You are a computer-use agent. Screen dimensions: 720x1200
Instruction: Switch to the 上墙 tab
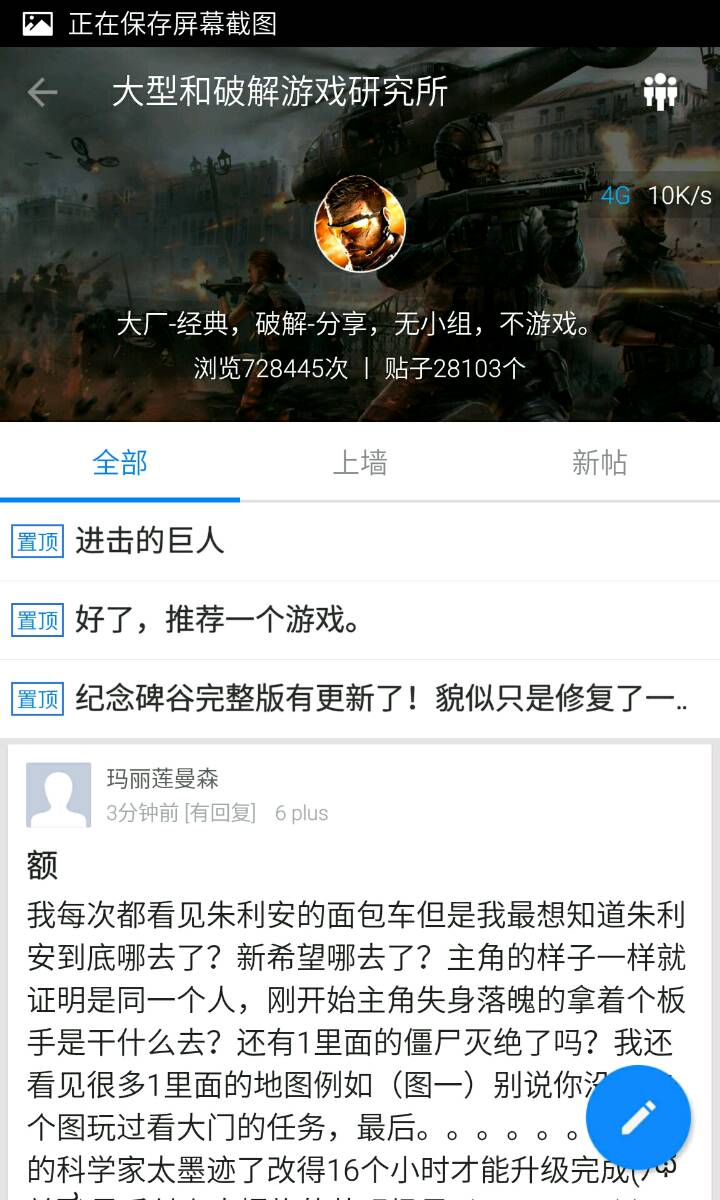point(360,462)
